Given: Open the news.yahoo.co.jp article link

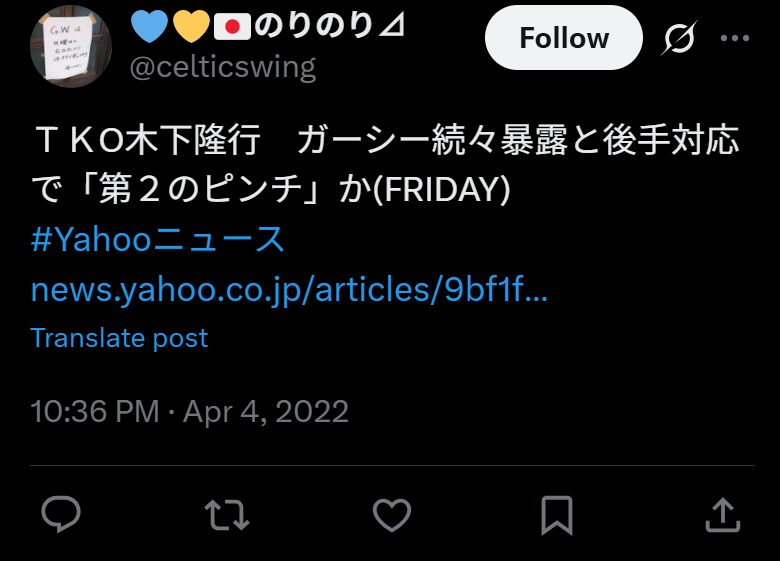Looking at the screenshot, I should pos(289,290).
